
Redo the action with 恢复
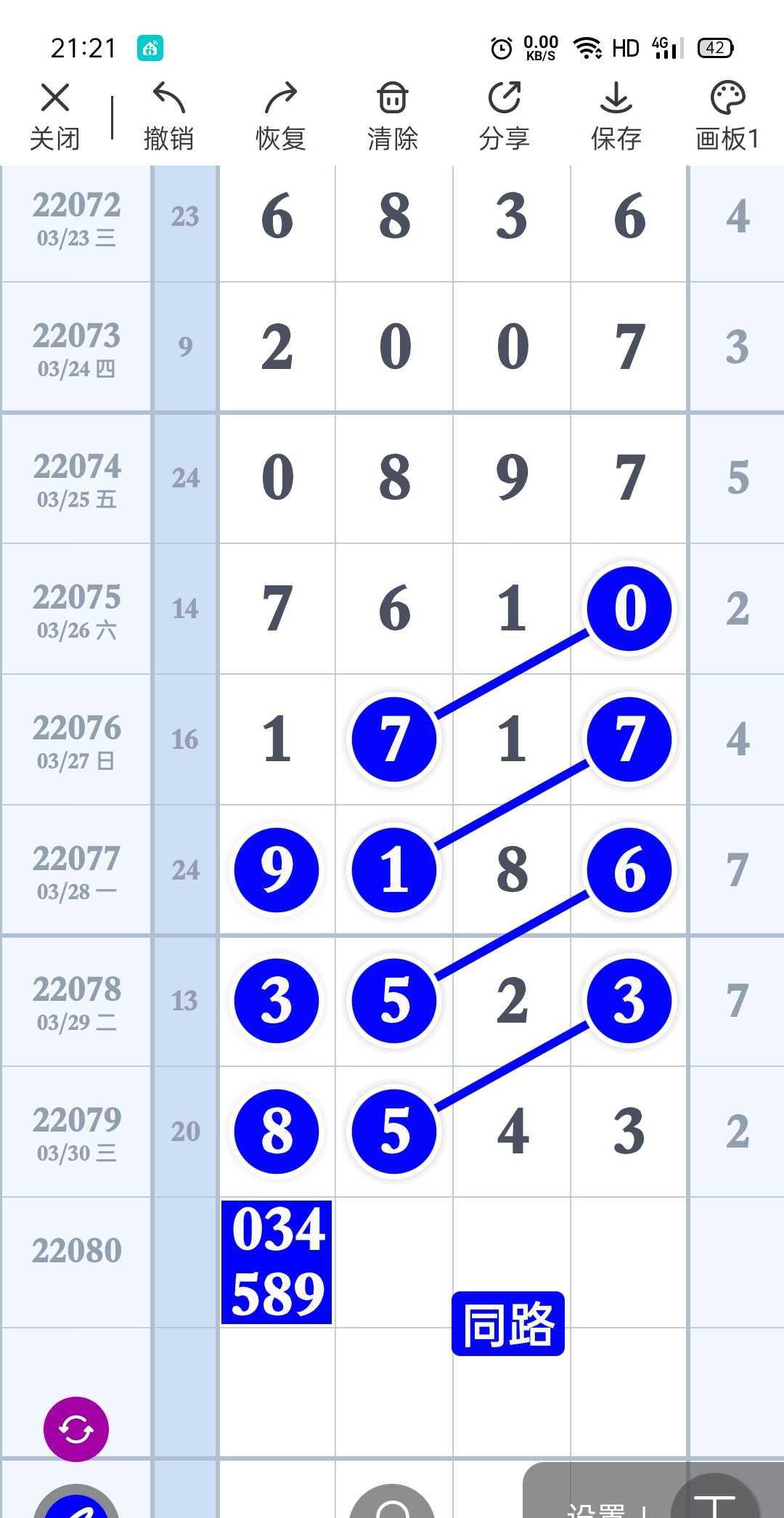[x=281, y=115]
